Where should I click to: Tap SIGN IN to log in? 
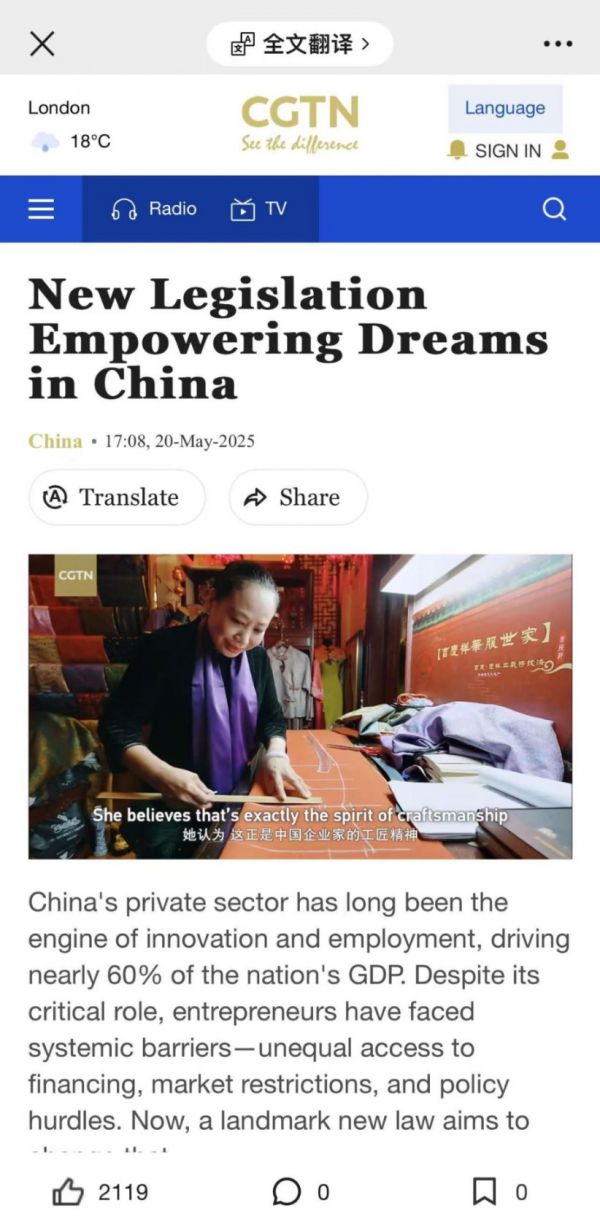point(508,151)
